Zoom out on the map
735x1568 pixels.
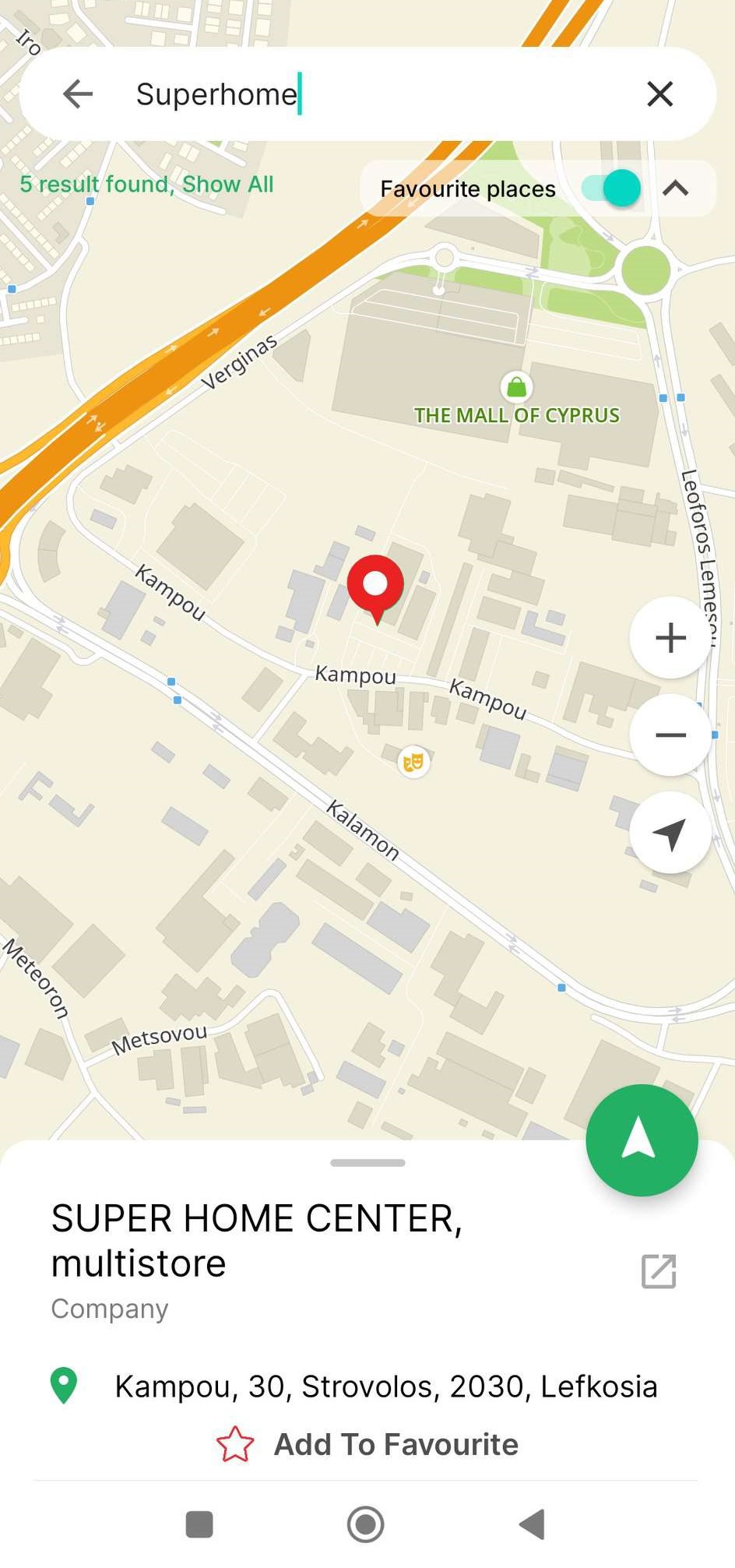[x=670, y=735]
